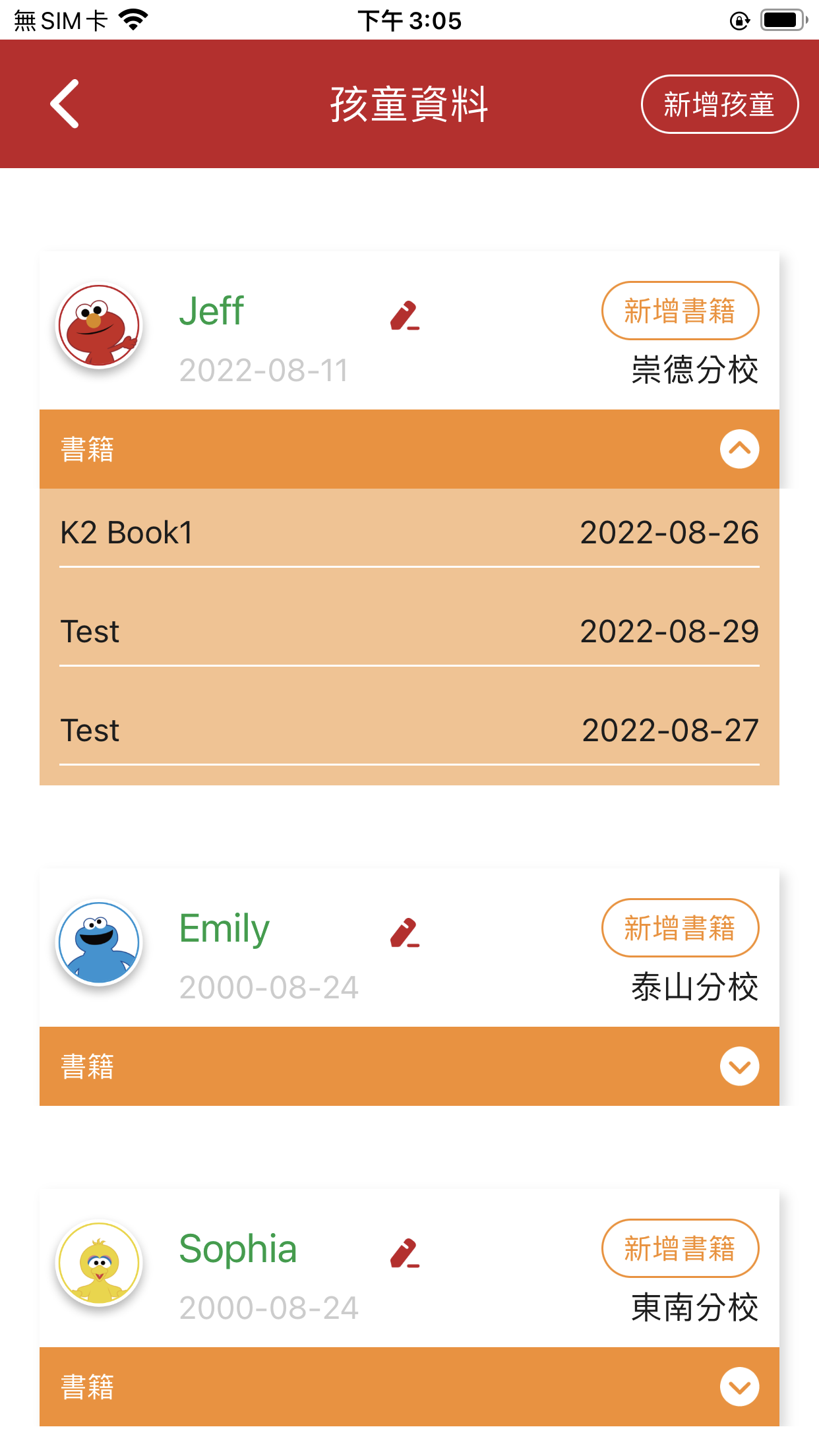819x1456 pixels.
Task: Open the Test book dated 2022-08-29
Action: point(409,632)
